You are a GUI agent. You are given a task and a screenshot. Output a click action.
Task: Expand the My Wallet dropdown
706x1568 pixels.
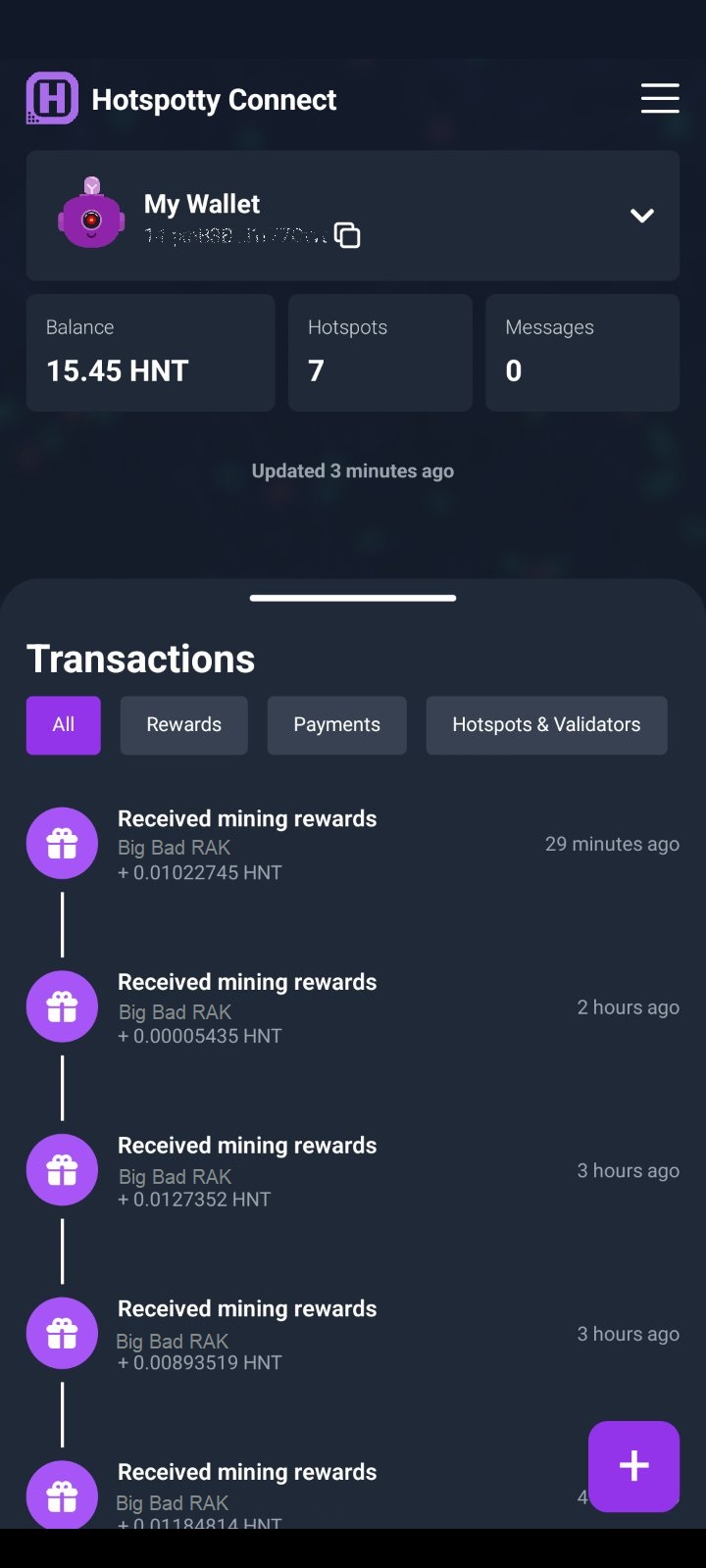click(641, 216)
